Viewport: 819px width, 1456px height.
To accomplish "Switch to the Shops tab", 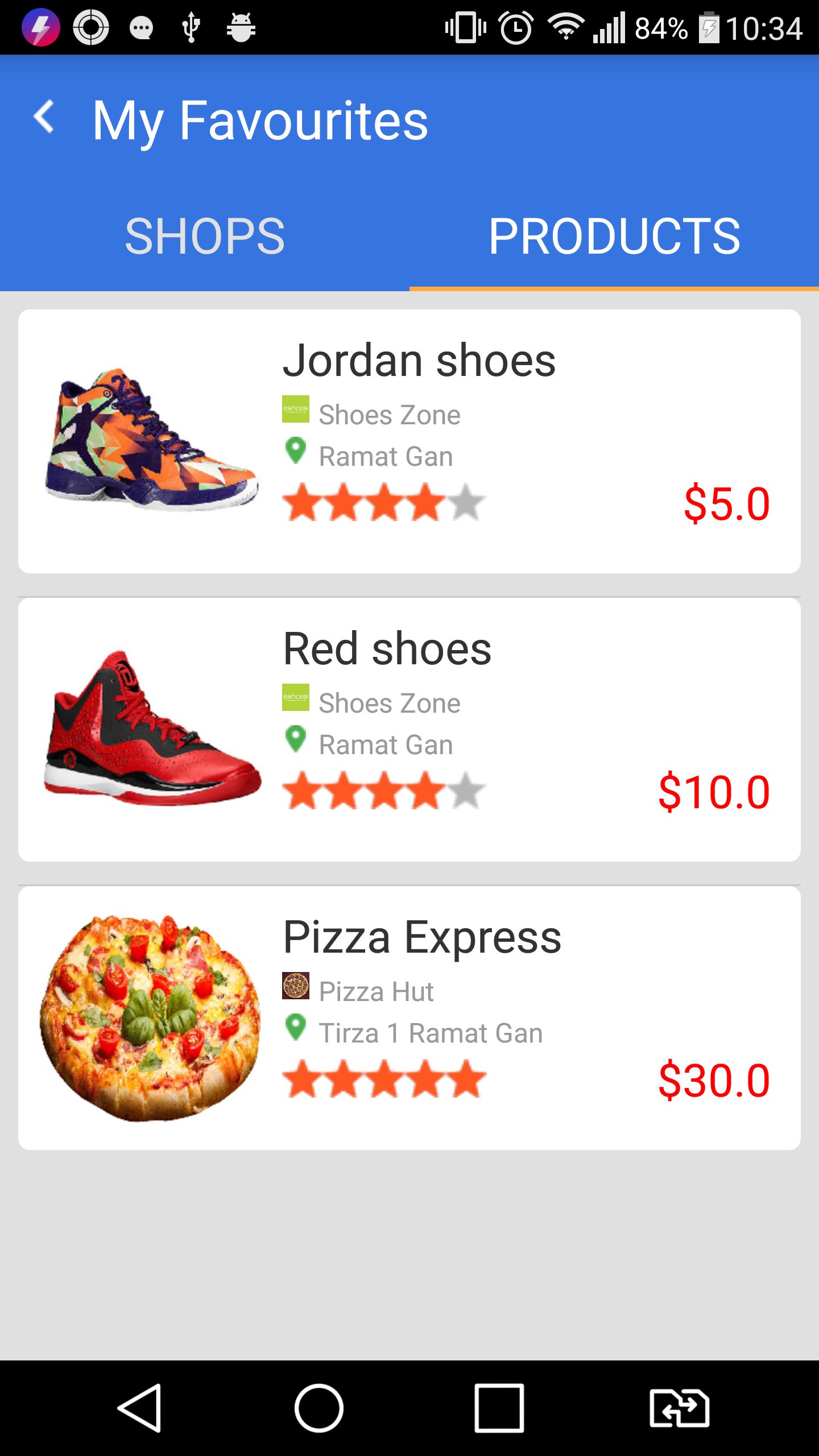I will [205, 237].
